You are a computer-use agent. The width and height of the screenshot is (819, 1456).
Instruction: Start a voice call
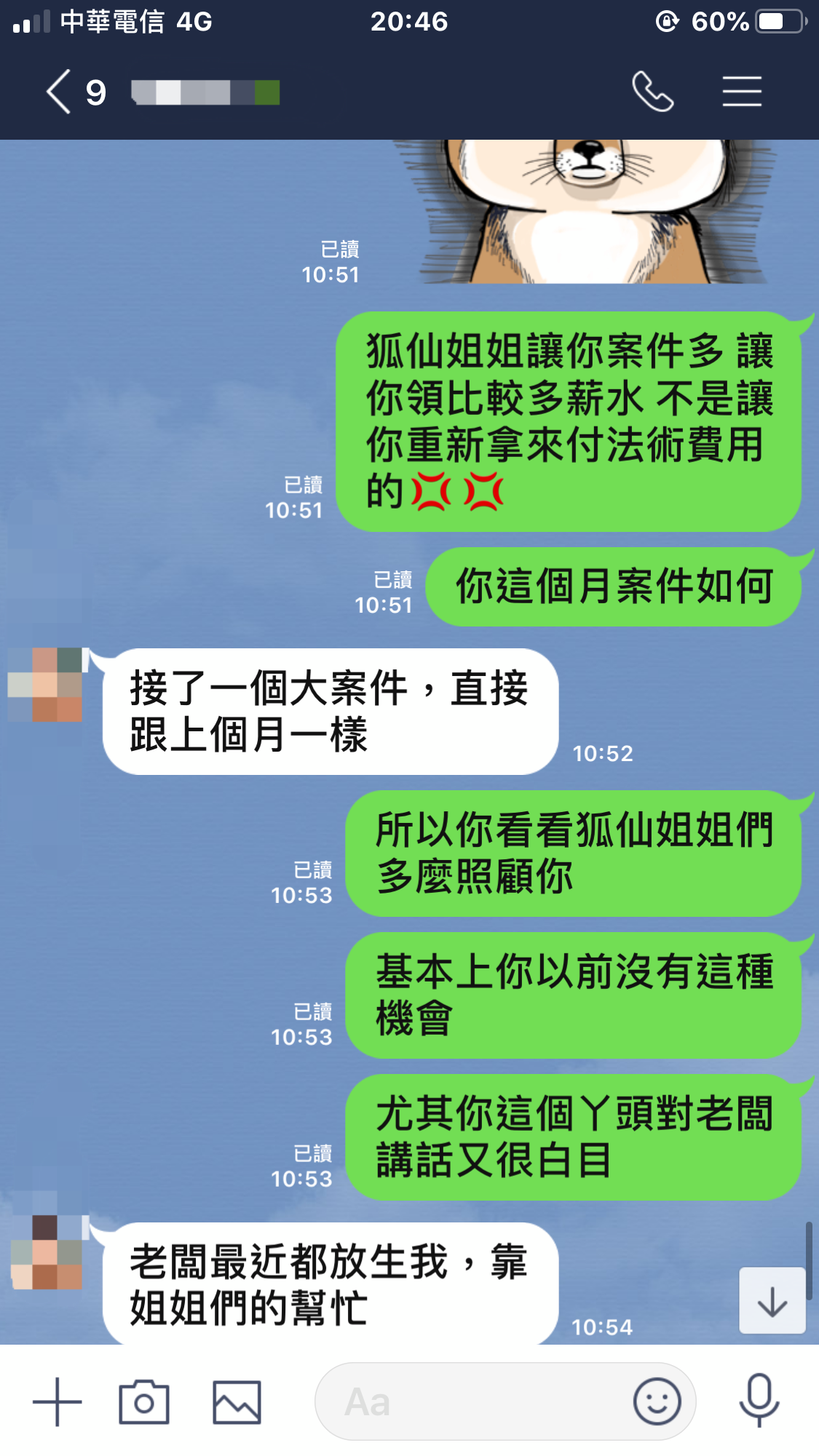tap(652, 92)
